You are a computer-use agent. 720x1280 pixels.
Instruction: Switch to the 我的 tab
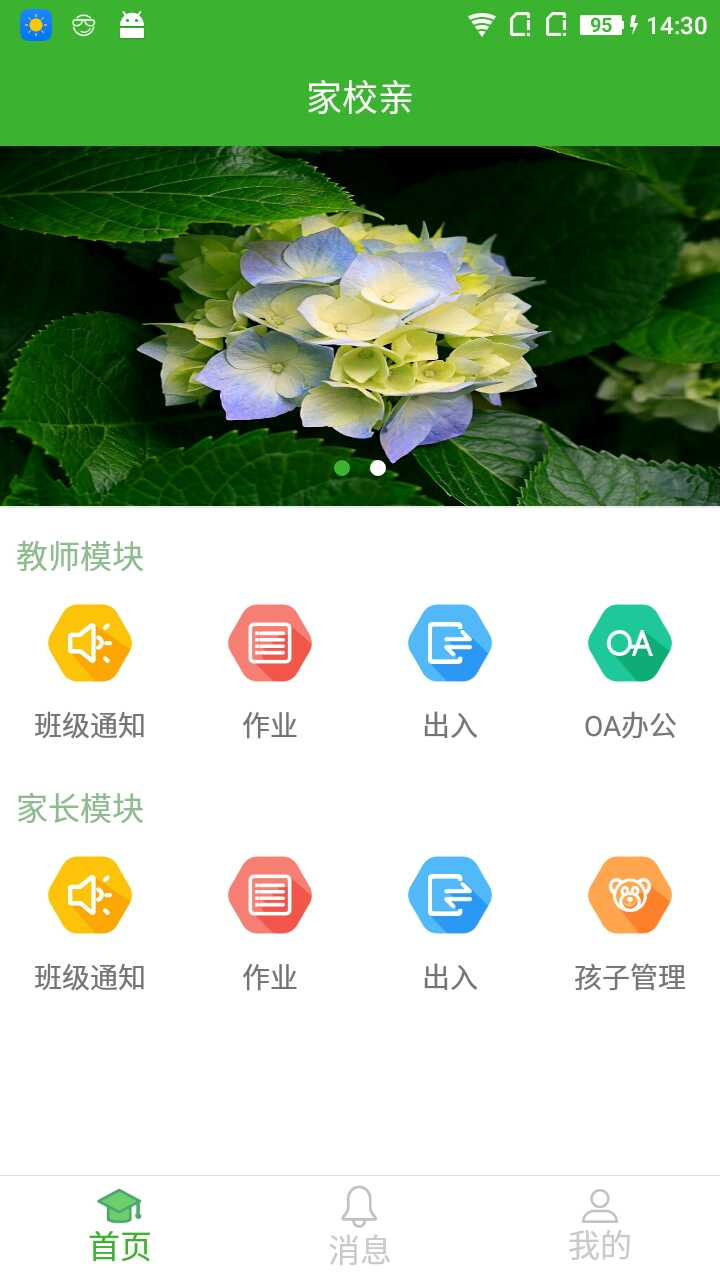(600, 1226)
